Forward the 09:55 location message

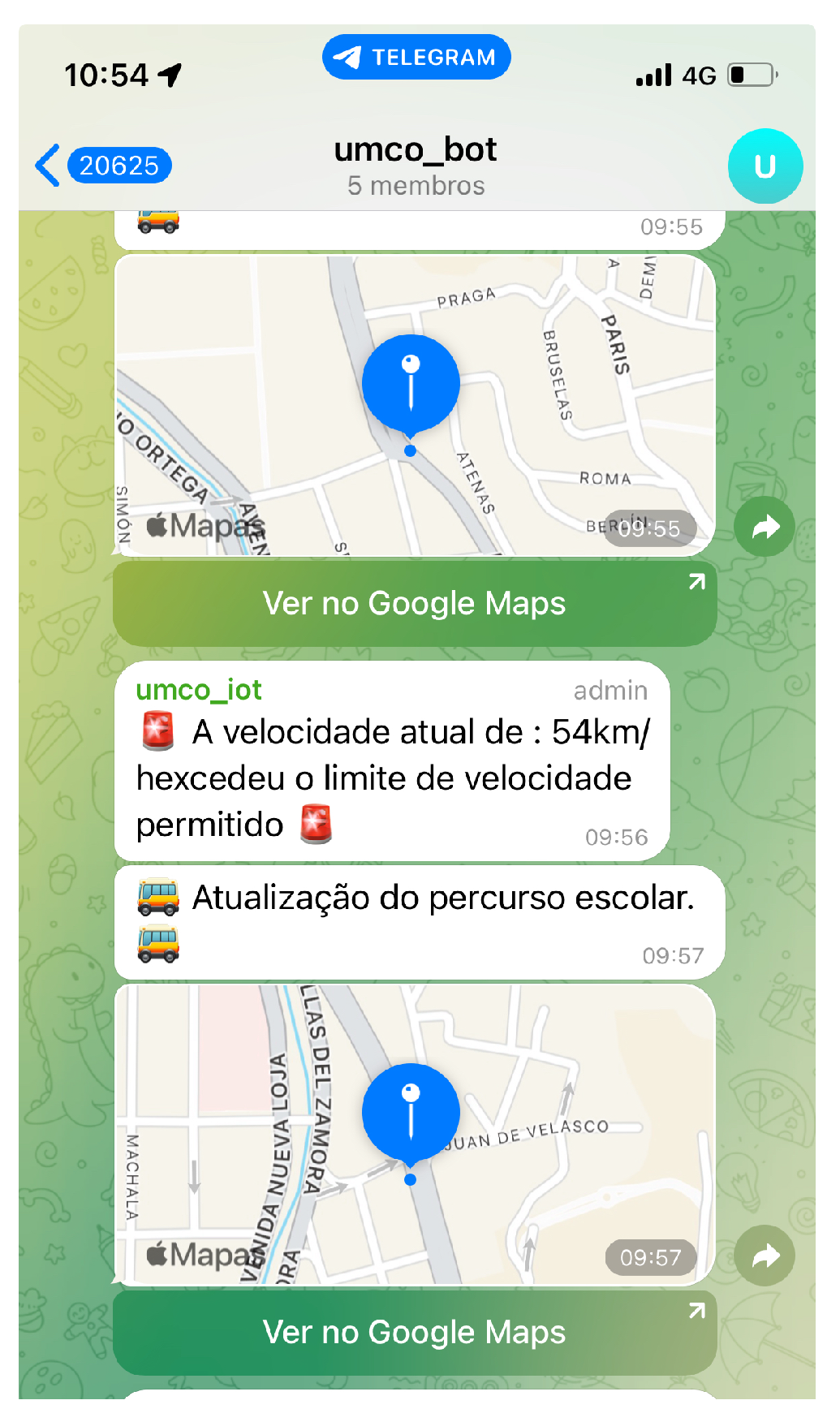click(764, 527)
